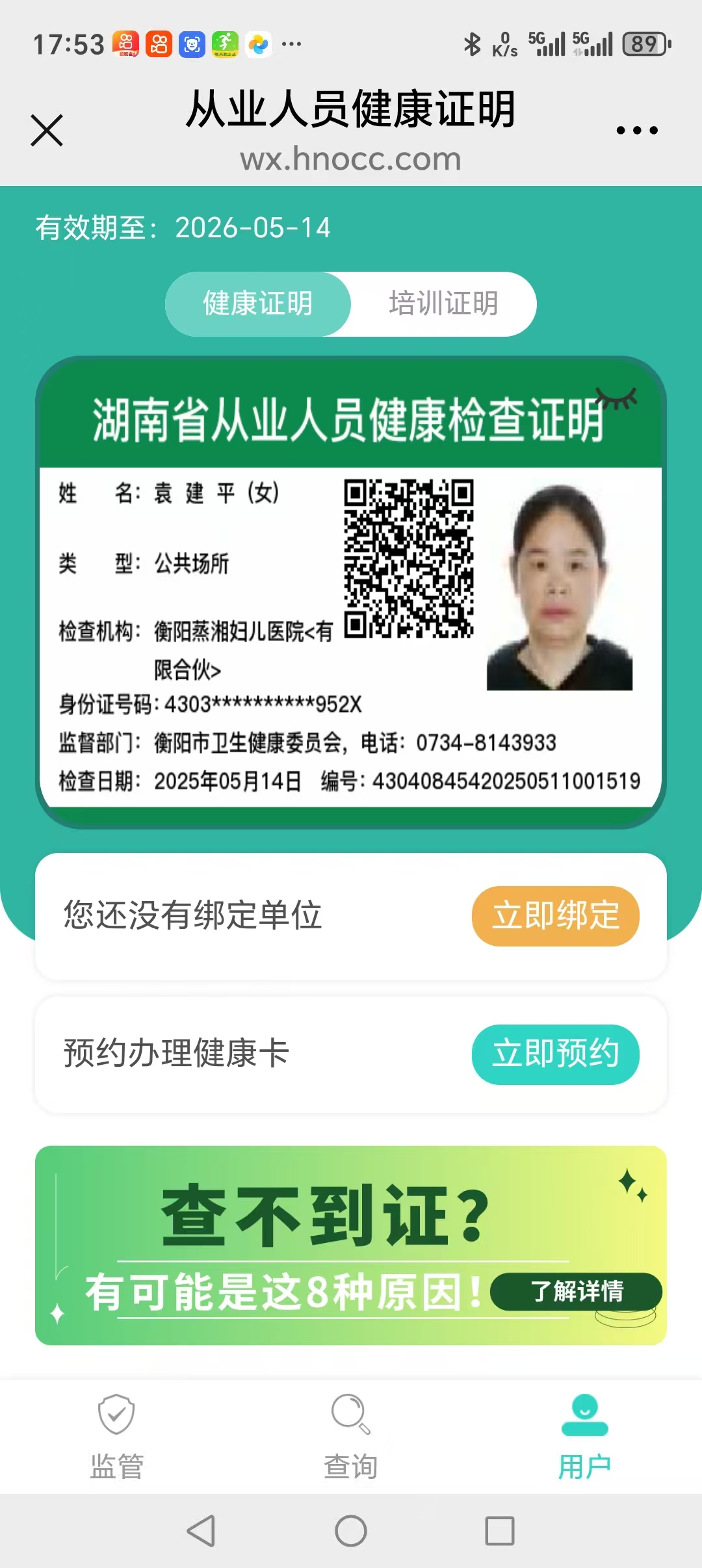Viewport: 702px width, 1568px height.
Task: Close the health certificate webpage
Action: click(47, 131)
